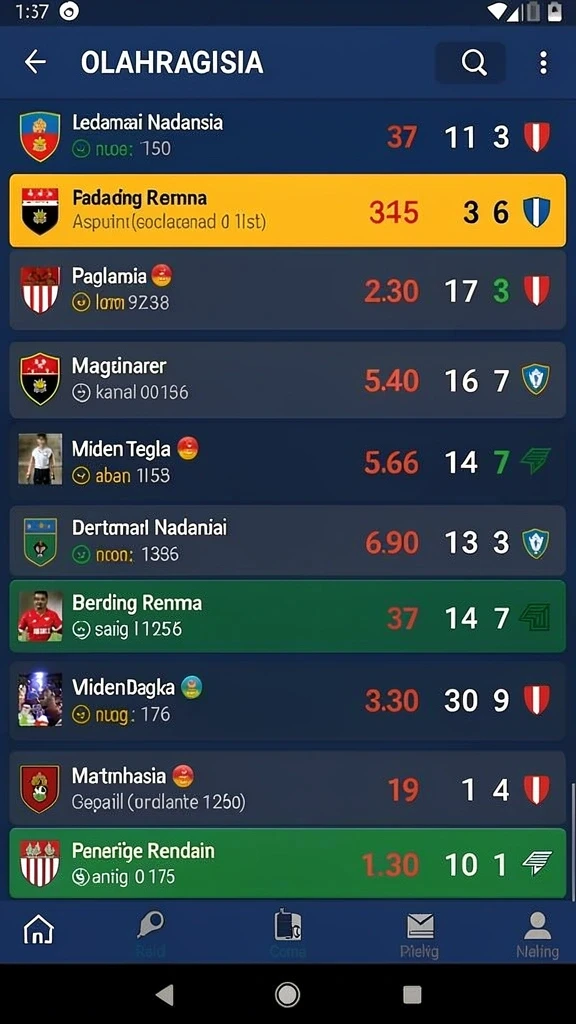576x1024 pixels.
Task: View the Maginarer row details
Action: click(x=287, y=379)
